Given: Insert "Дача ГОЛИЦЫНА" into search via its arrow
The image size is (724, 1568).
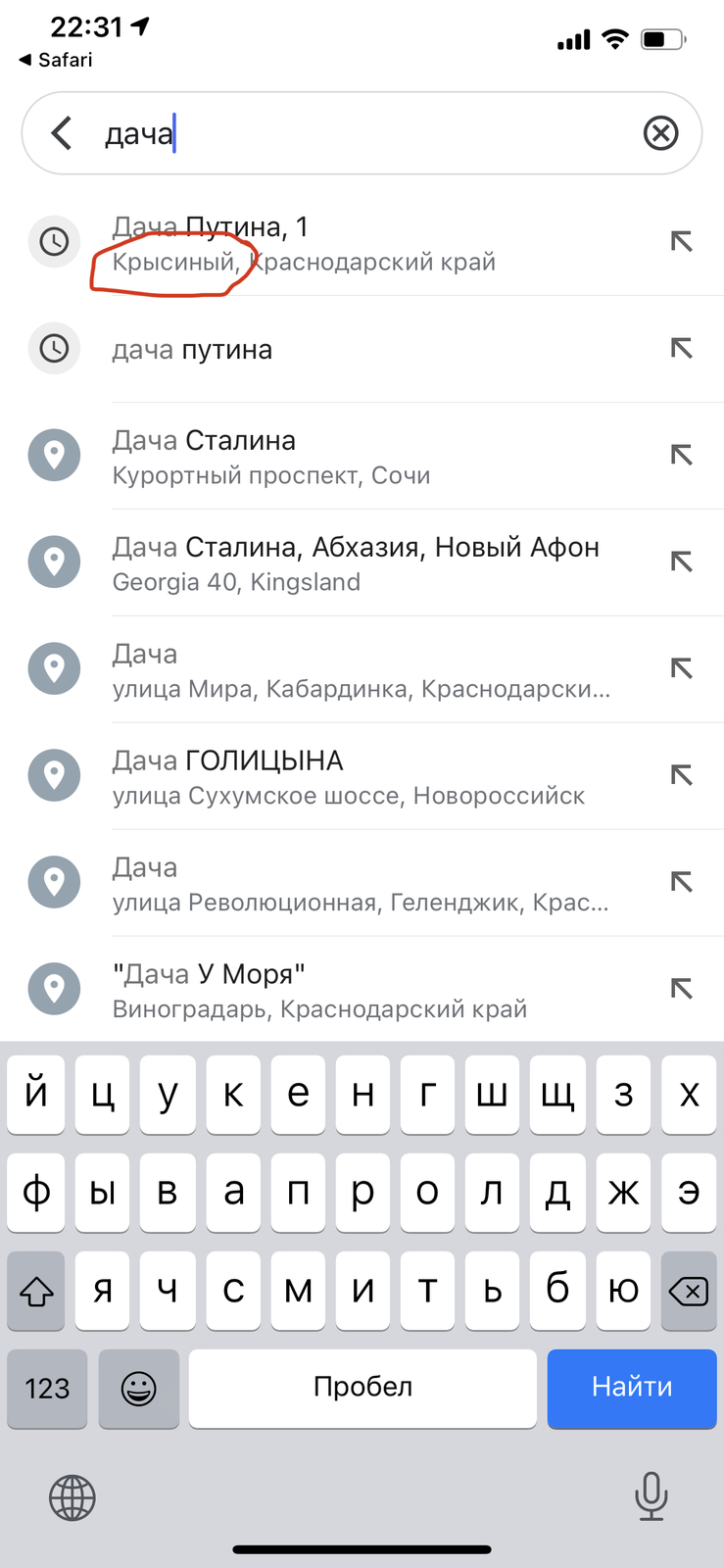Looking at the screenshot, I should (681, 775).
